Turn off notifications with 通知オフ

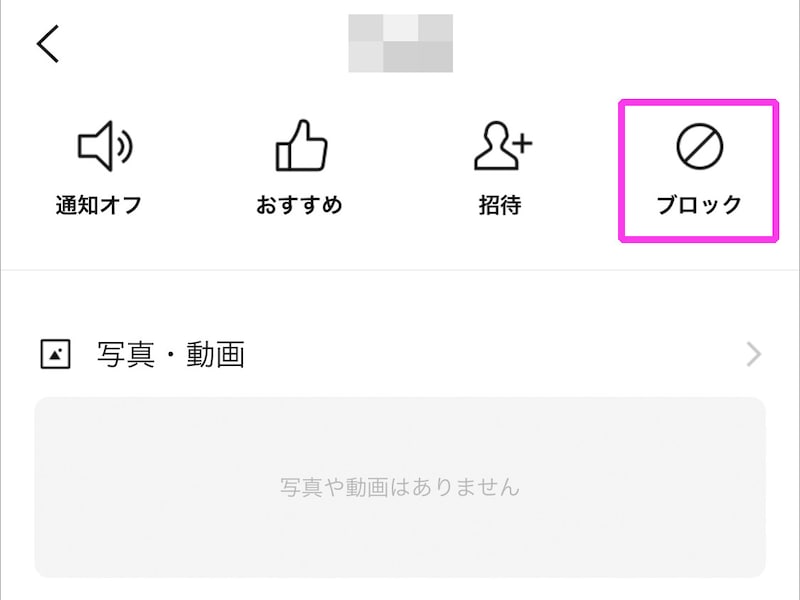[99, 170]
